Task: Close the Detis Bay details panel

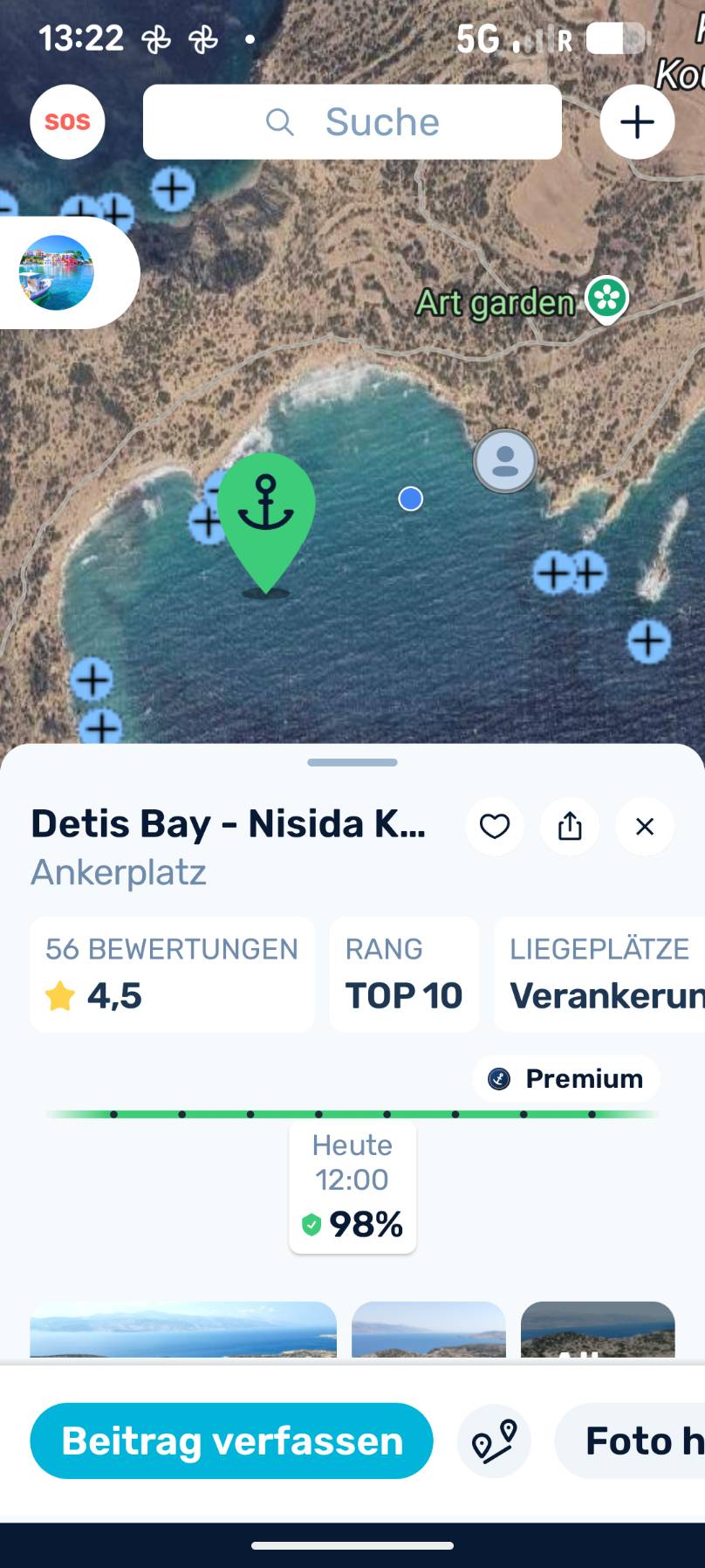Action: click(x=645, y=826)
